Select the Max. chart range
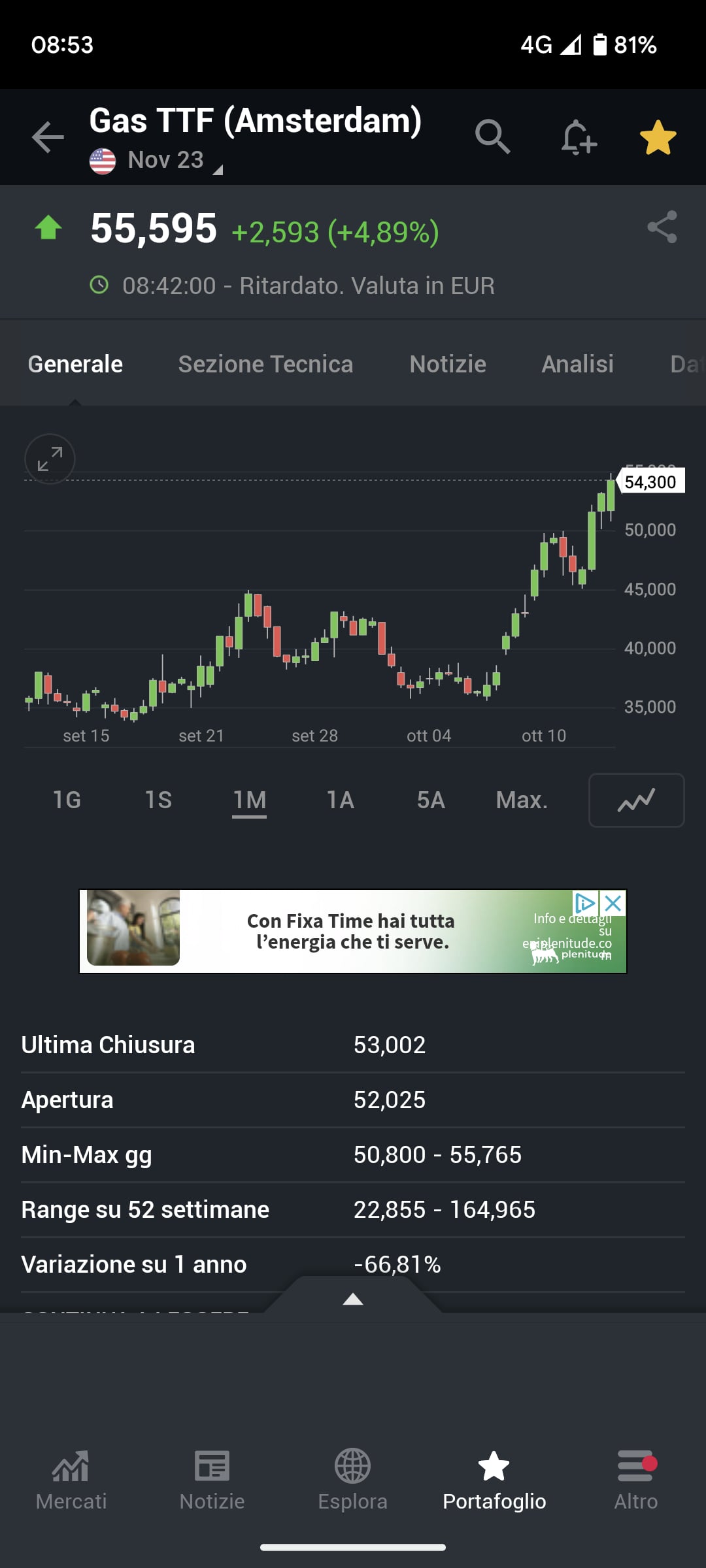This screenshot has height=1568, width=706. tap(521, 800)
